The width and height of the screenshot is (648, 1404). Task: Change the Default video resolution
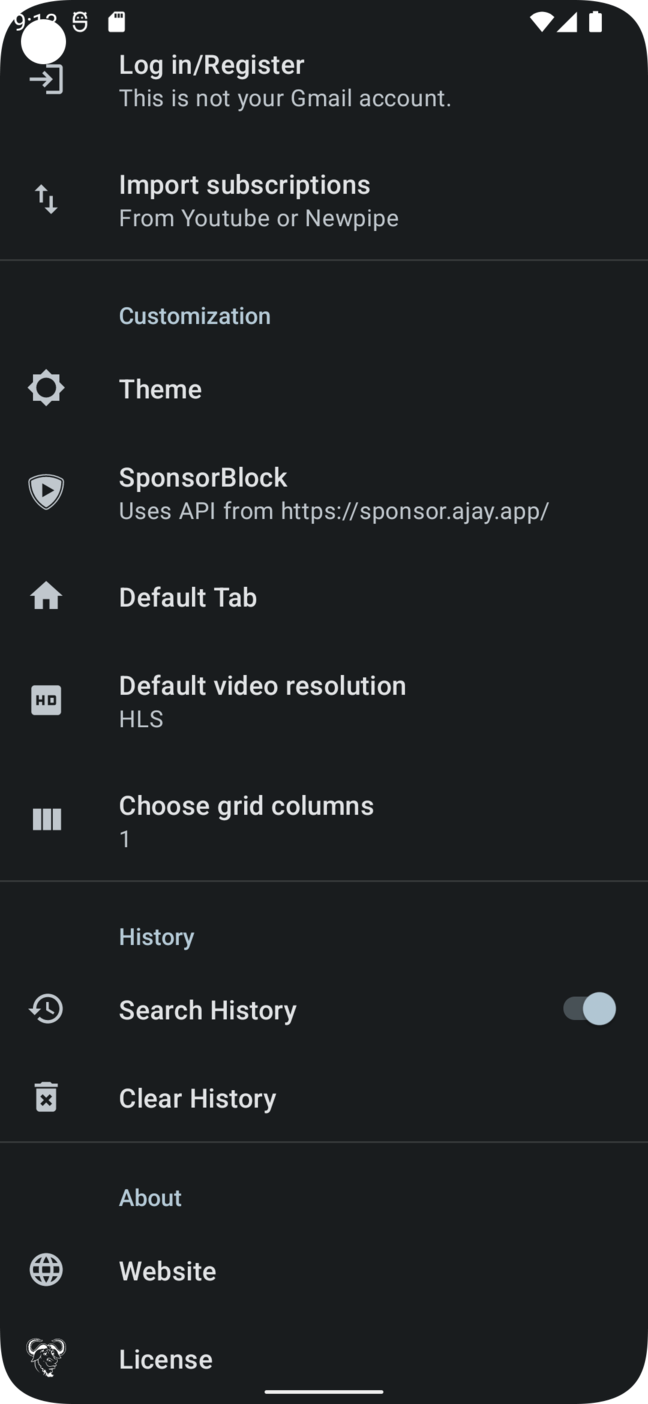click(324, 701)
